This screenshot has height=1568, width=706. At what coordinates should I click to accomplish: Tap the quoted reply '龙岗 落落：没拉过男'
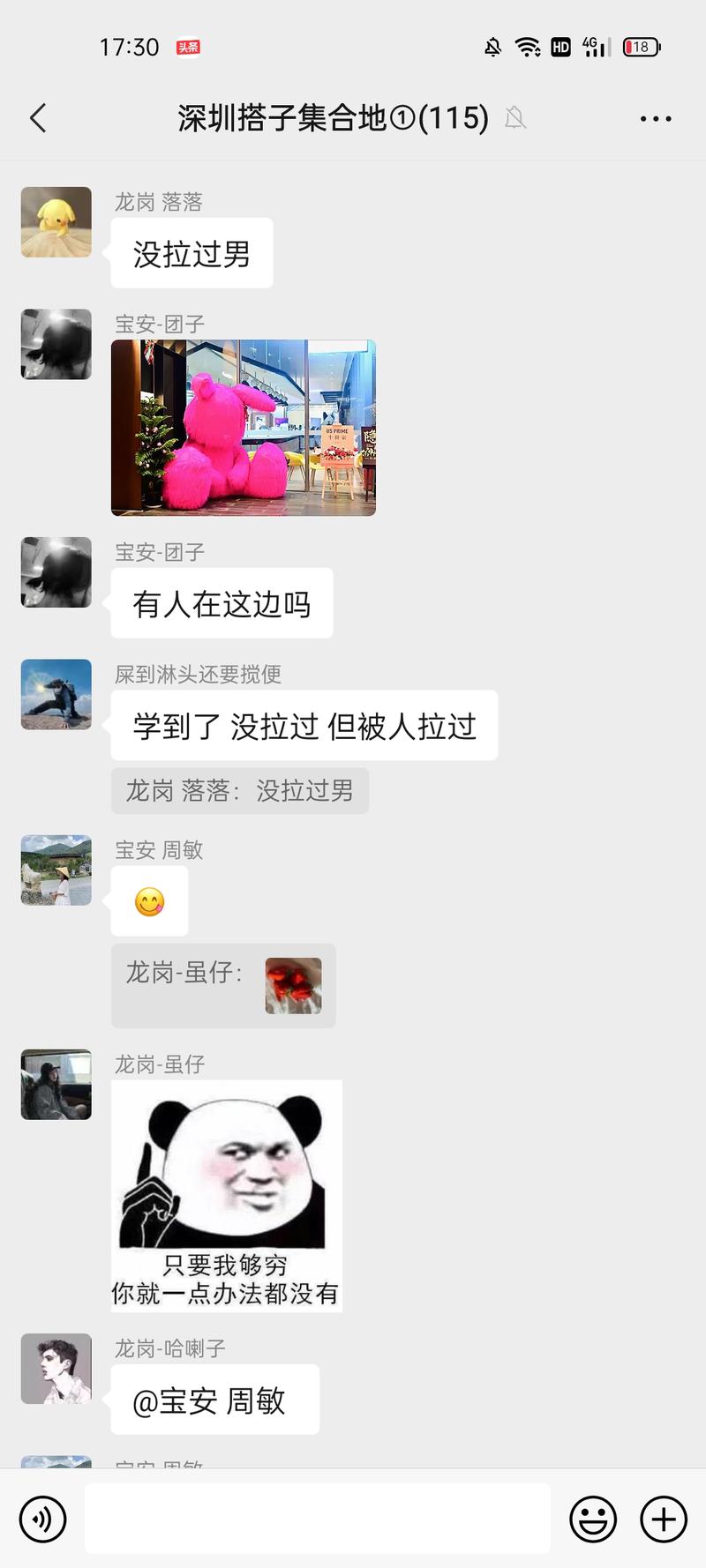click(x=239, y=791)
